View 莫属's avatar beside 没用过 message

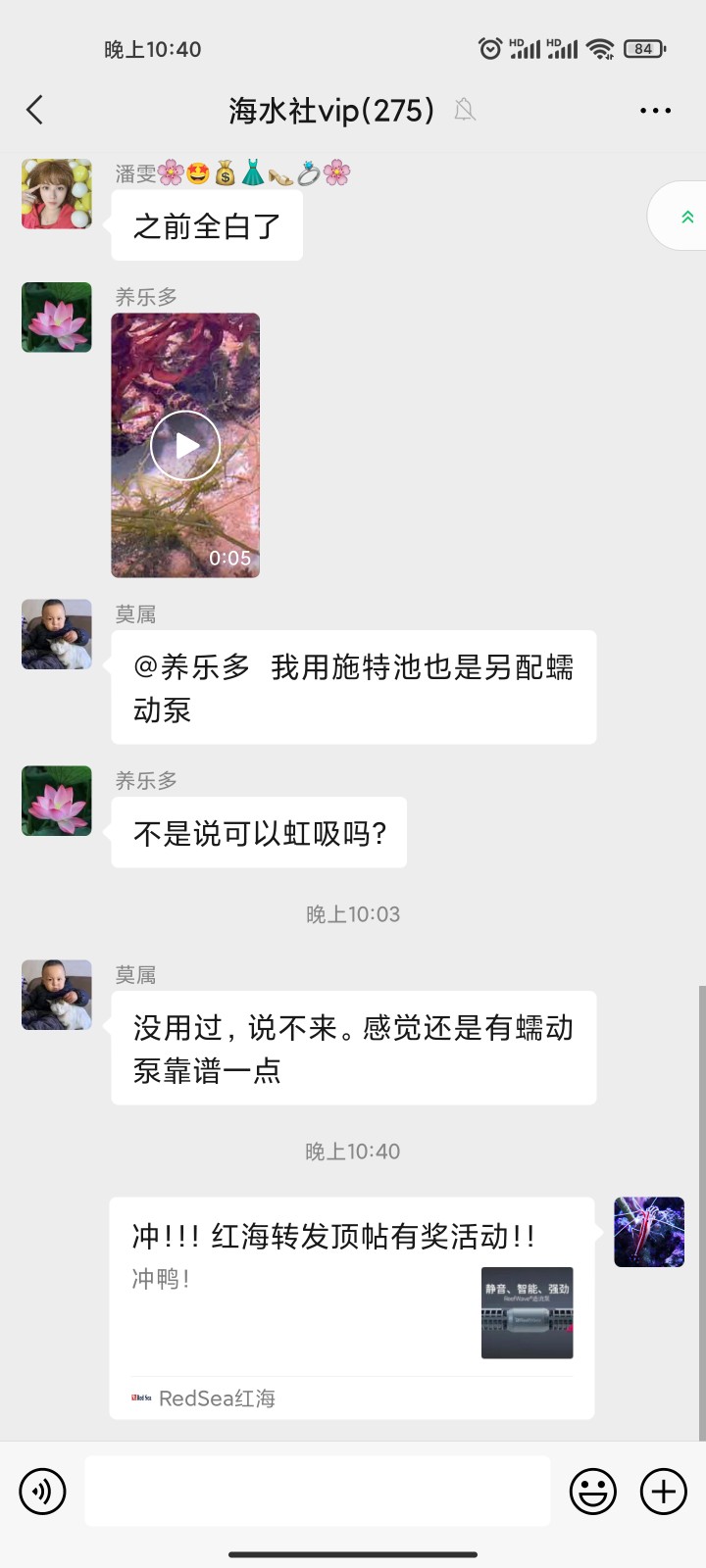click(x=57, y=995)
